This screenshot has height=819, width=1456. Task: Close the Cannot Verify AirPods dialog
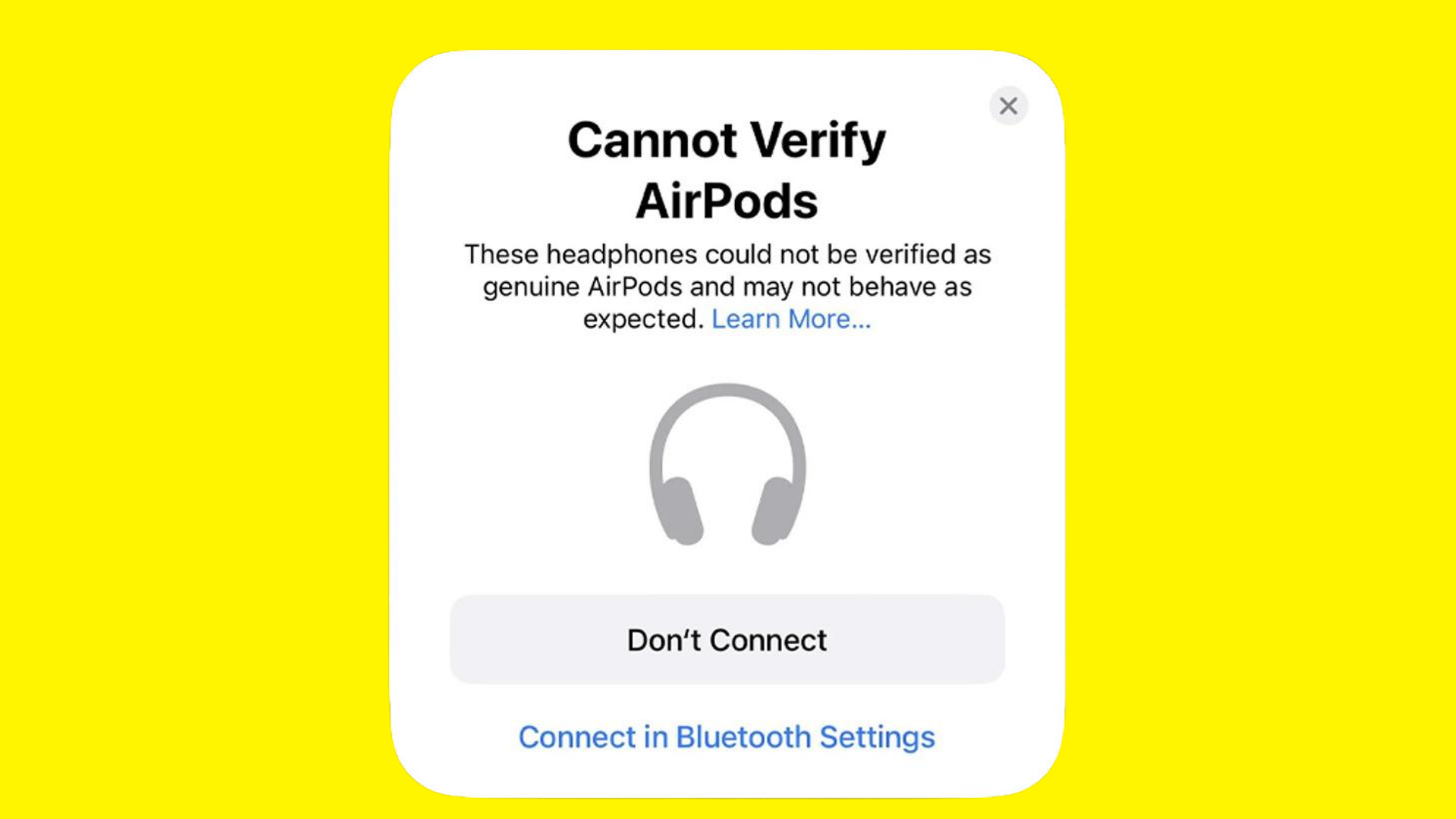[x=1008, y=105]
